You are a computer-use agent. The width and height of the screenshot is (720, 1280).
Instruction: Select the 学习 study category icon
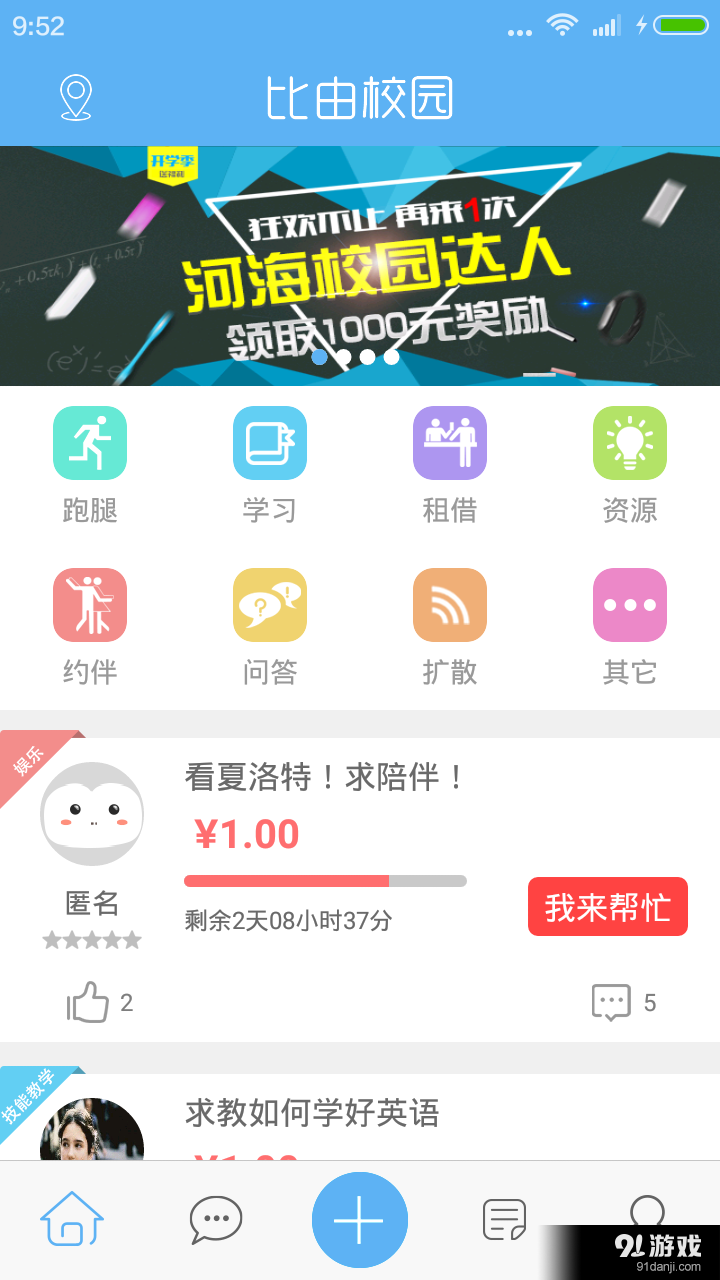click(270, 443)
